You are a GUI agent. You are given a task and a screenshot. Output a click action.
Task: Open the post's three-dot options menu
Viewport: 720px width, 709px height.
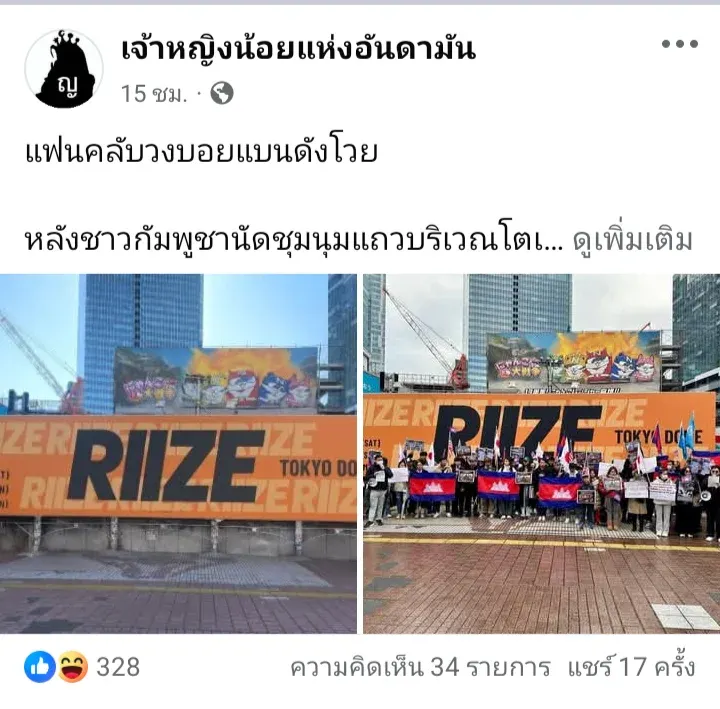tap(679, 44)
